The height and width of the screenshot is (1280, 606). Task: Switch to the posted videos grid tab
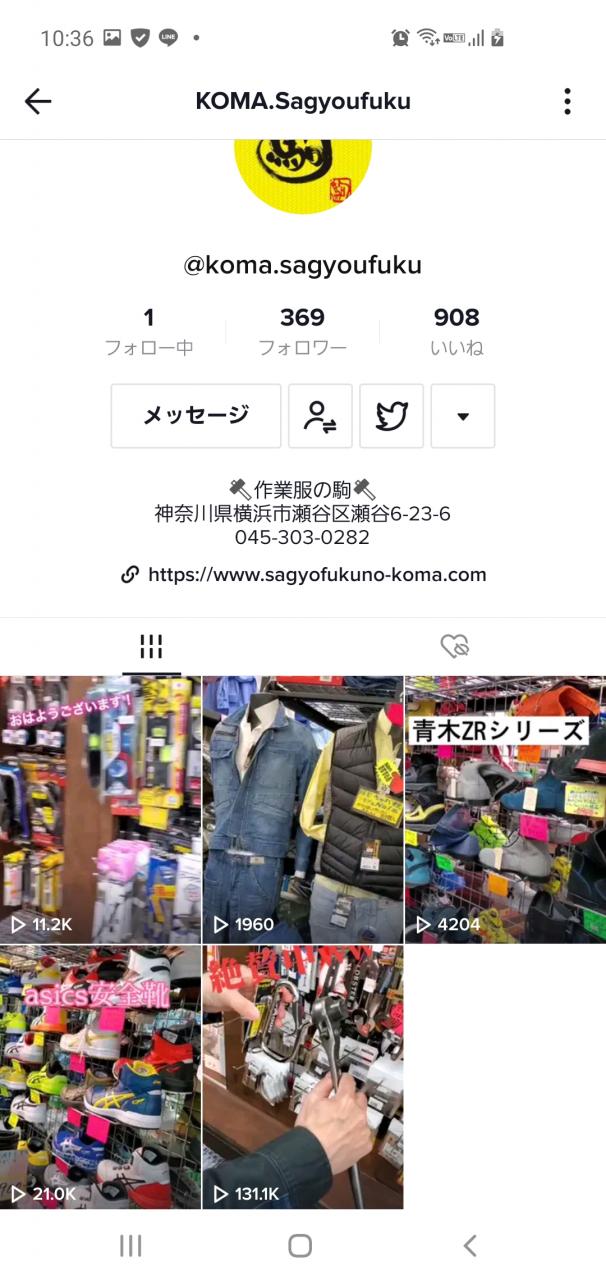pos(151,647)
